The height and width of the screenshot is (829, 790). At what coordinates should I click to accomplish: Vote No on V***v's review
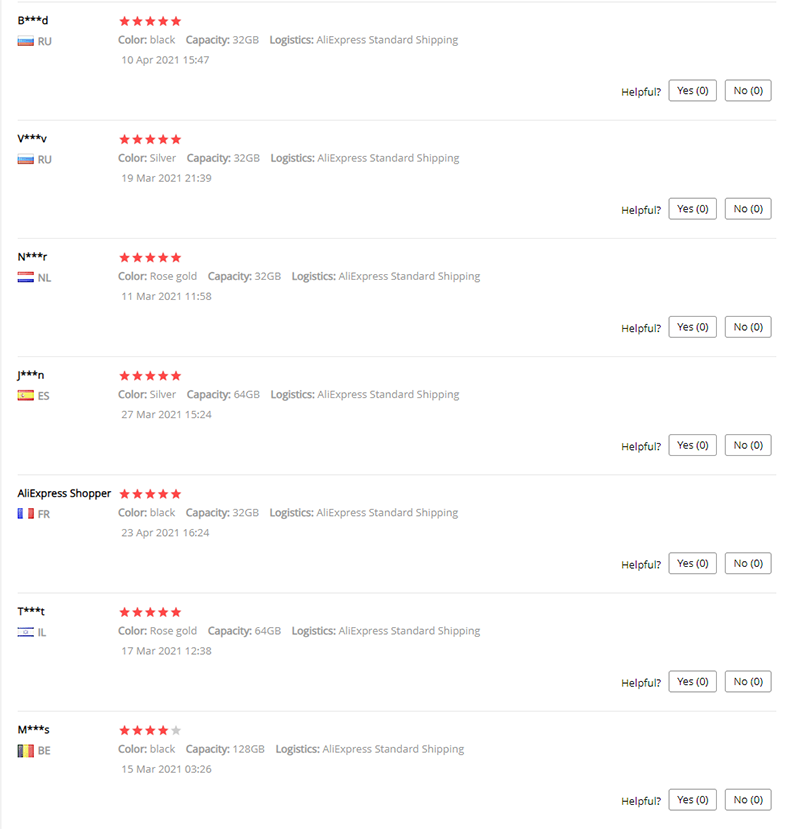(x=748, y=209)
